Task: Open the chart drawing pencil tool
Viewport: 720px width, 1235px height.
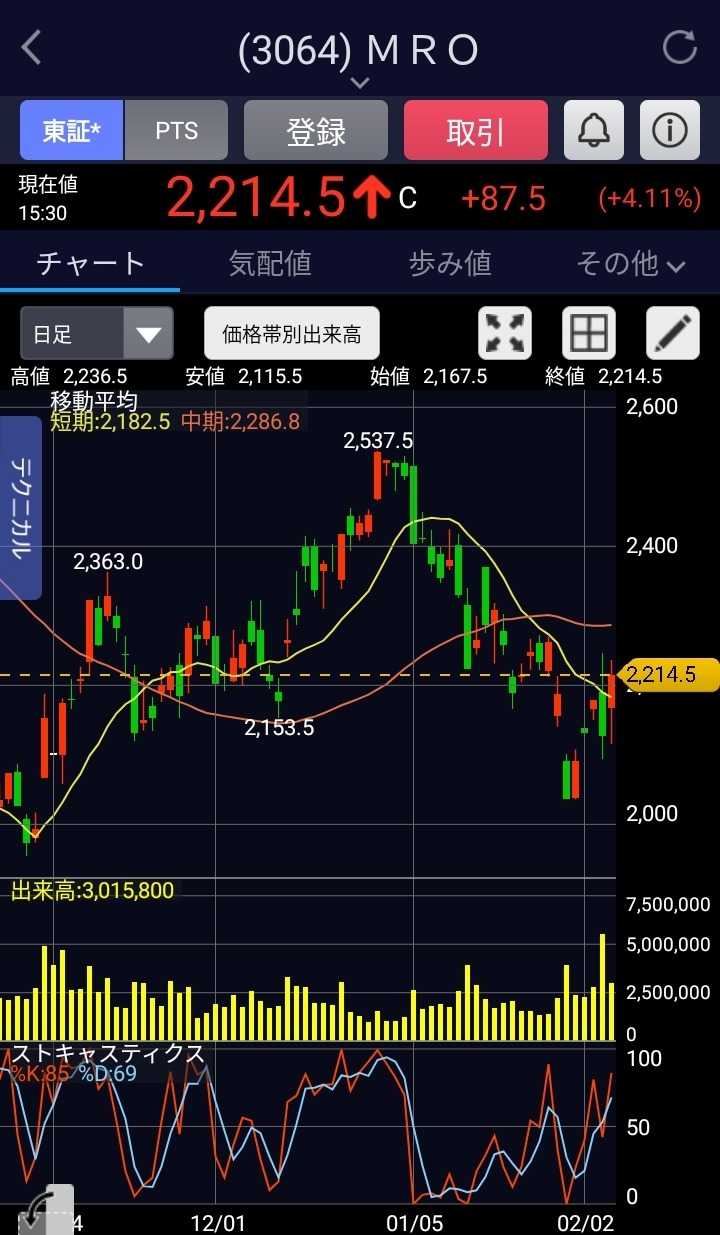Action: point(672,333)
